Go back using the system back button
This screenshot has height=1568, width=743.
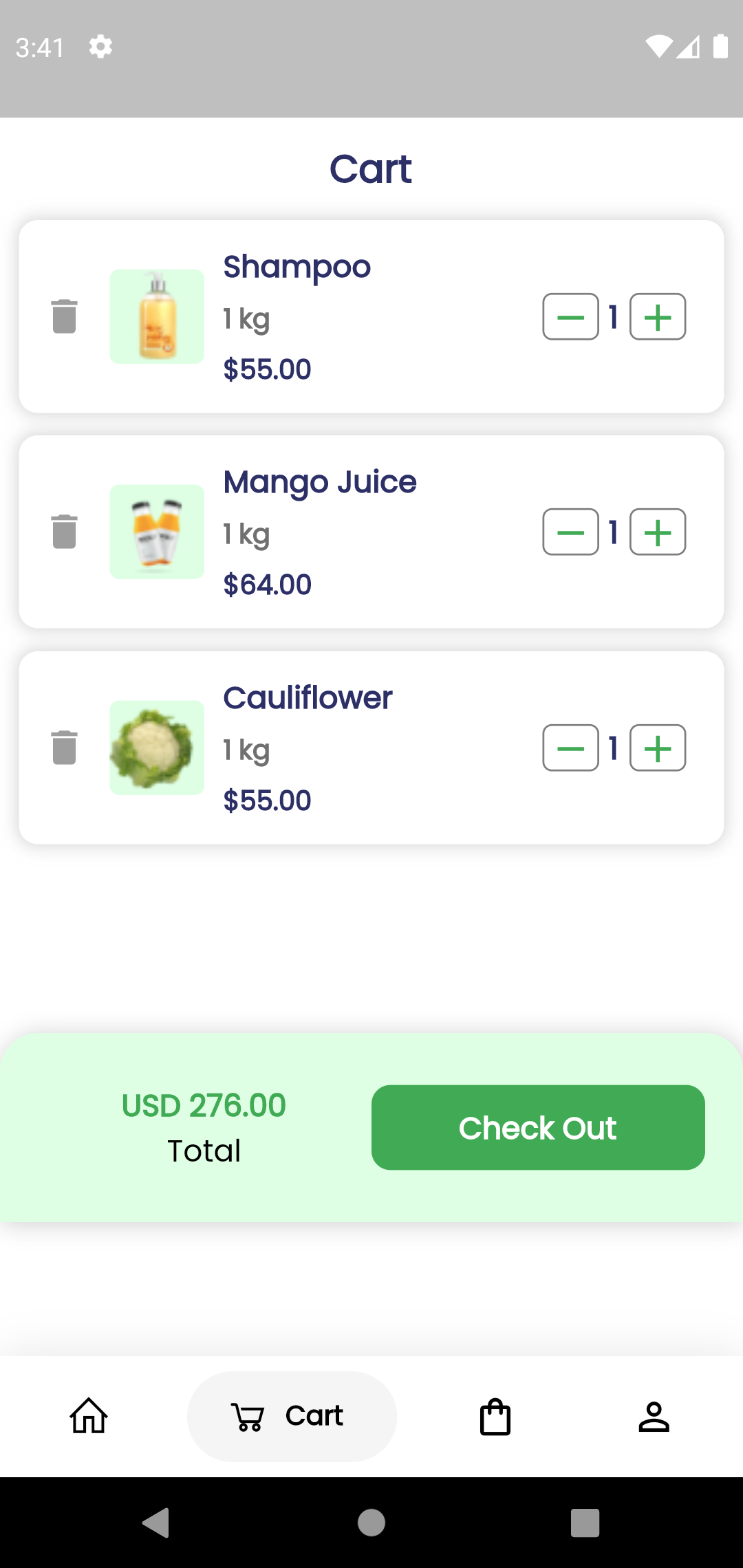coord(156,1523)
